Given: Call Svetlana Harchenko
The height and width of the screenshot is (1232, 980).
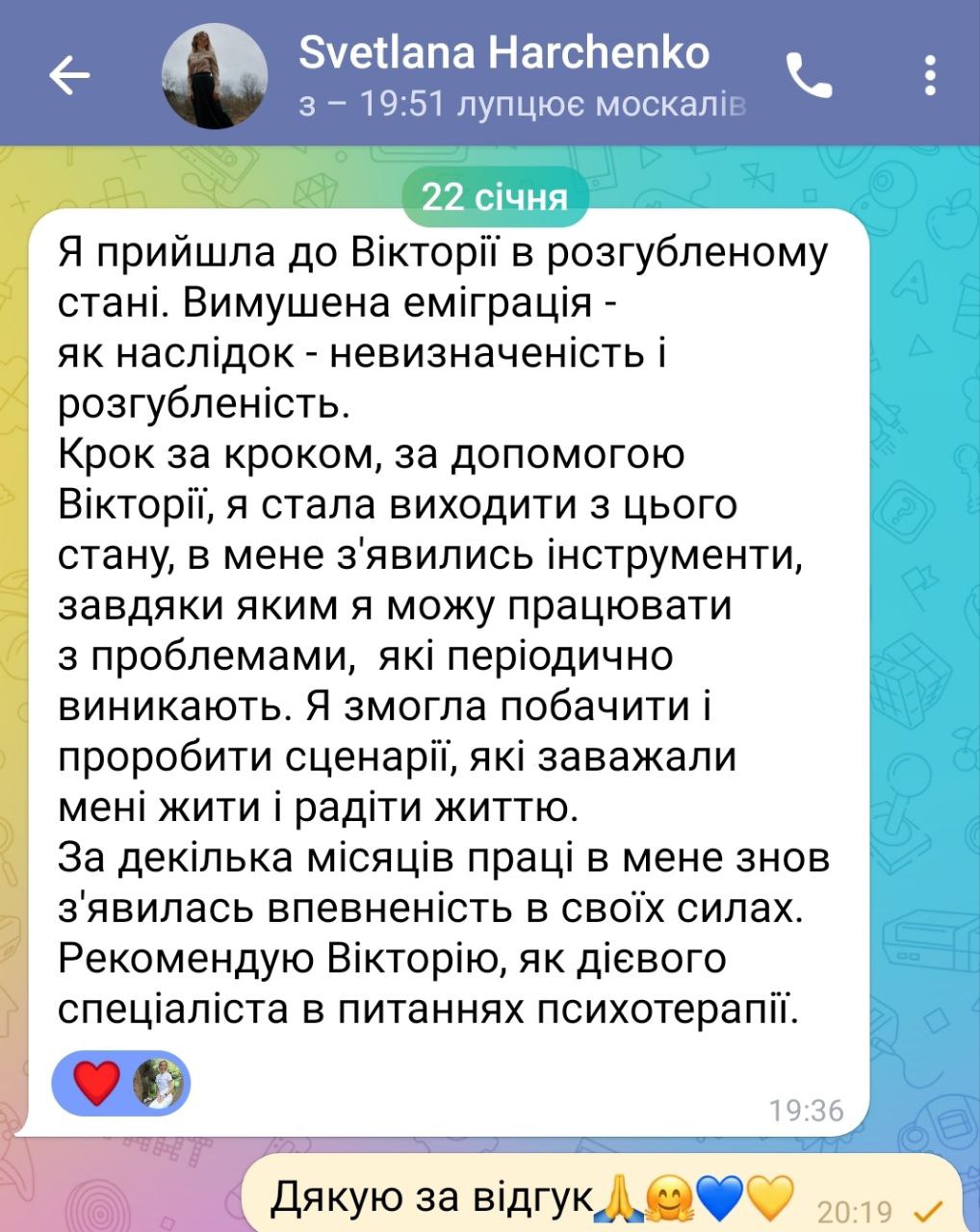Looking at the screenshot, I should (809, 75).
